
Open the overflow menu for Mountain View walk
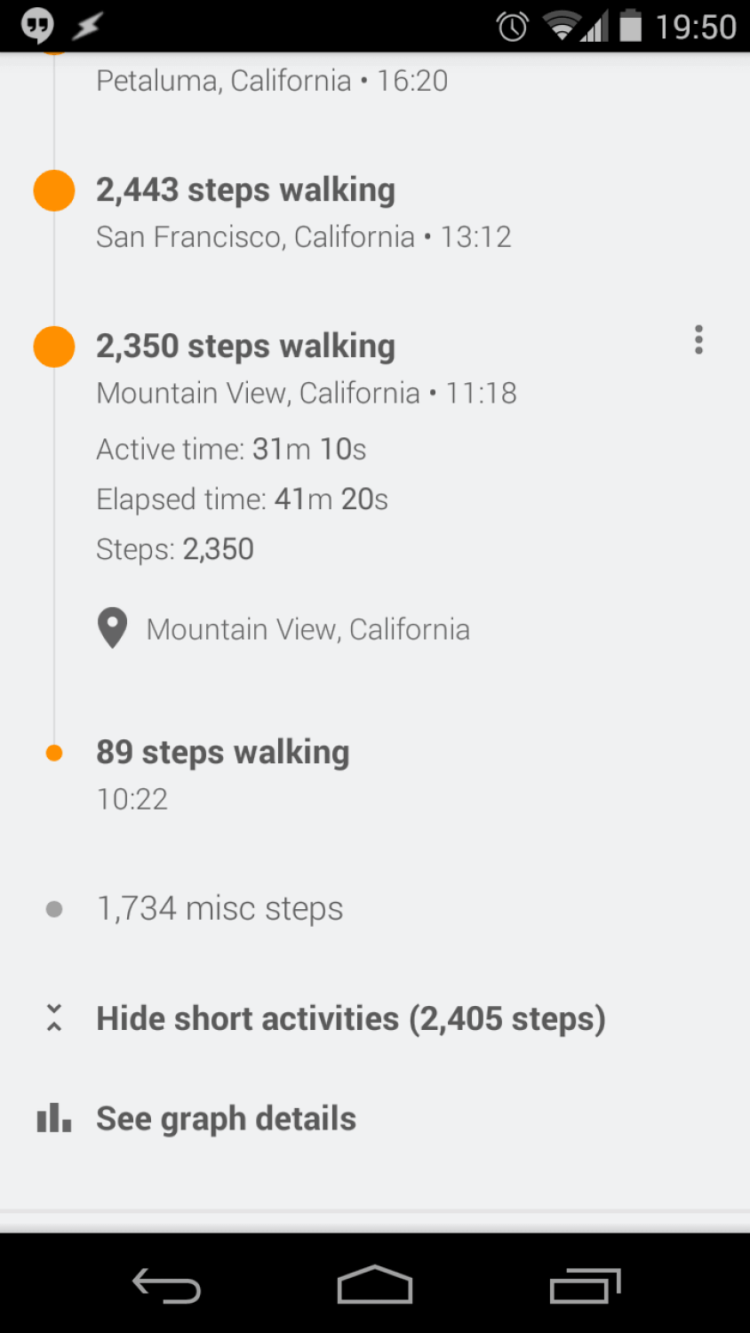[x=698, y=340]
